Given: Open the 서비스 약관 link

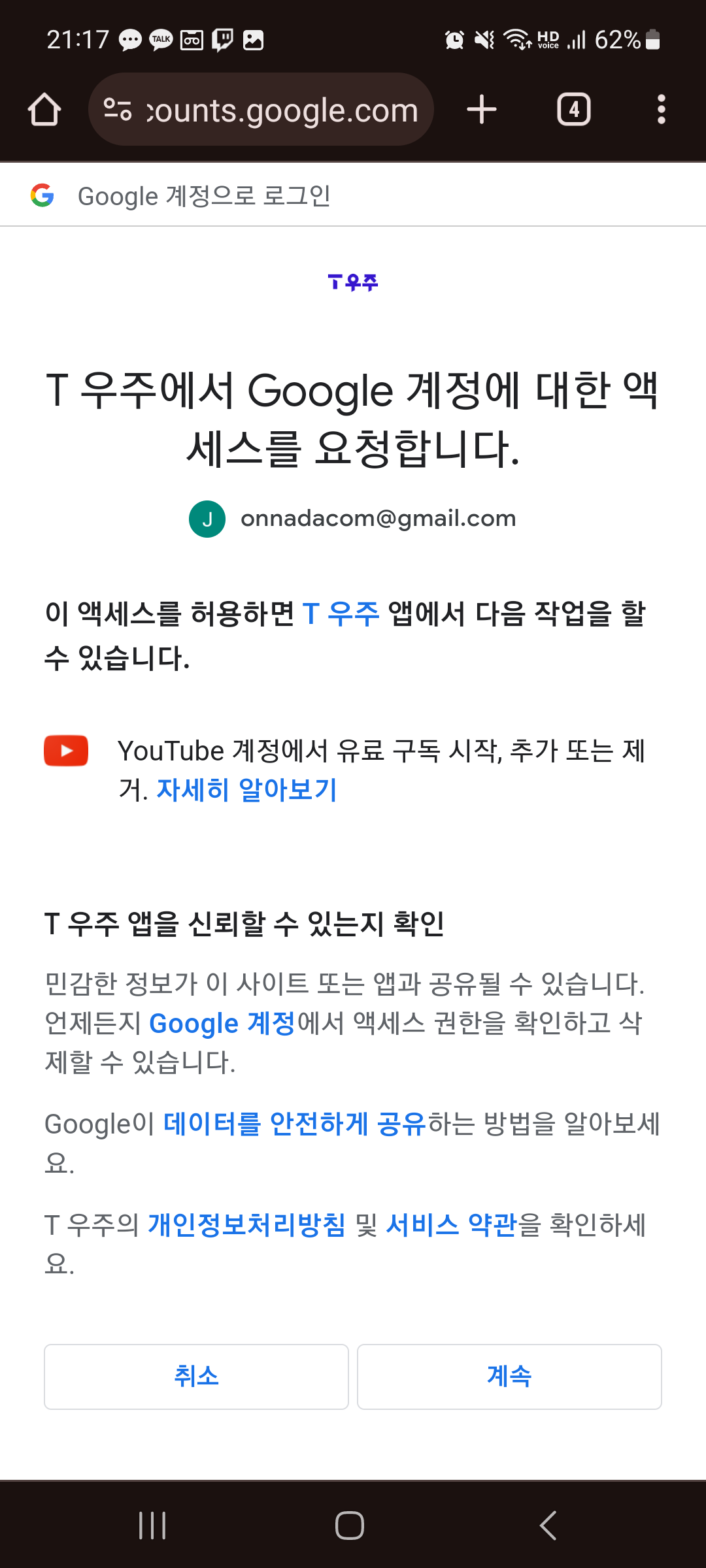Looking at the screenshot, I should click(451, 1225).
